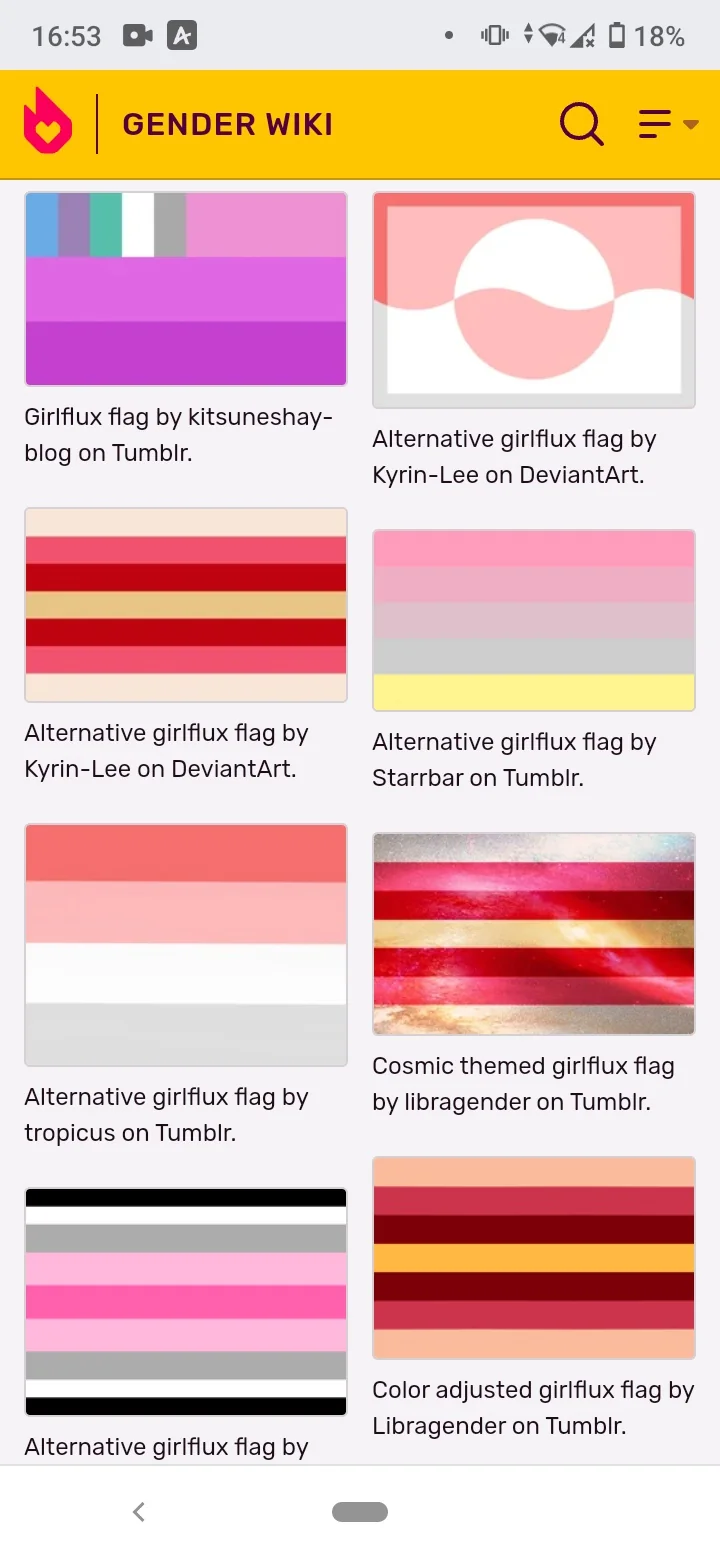Open girlflux flag by kitsuneshay-blog

click(x=186, y=289)
